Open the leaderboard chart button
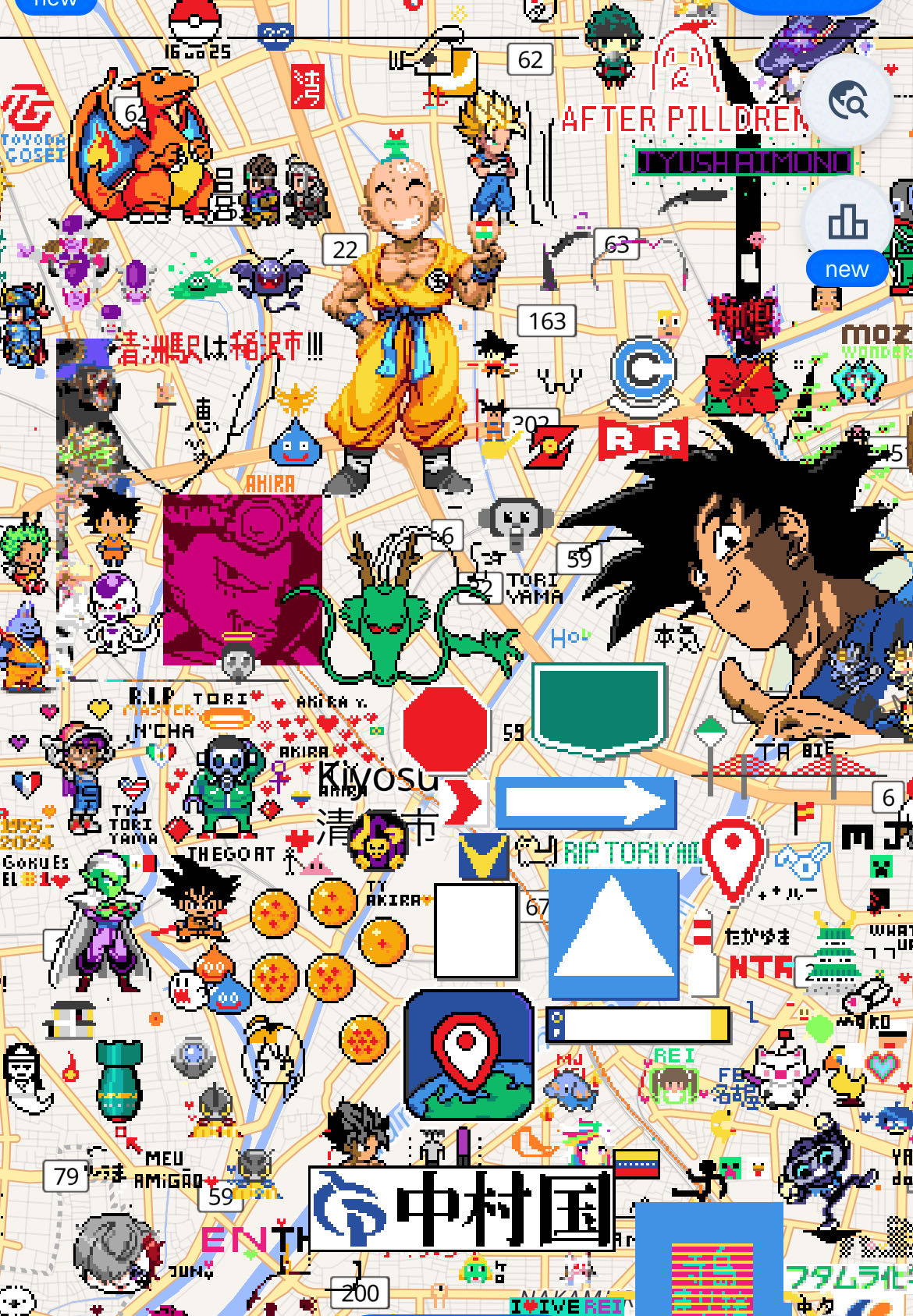The image size is (913, 1316). pos(847,222)
